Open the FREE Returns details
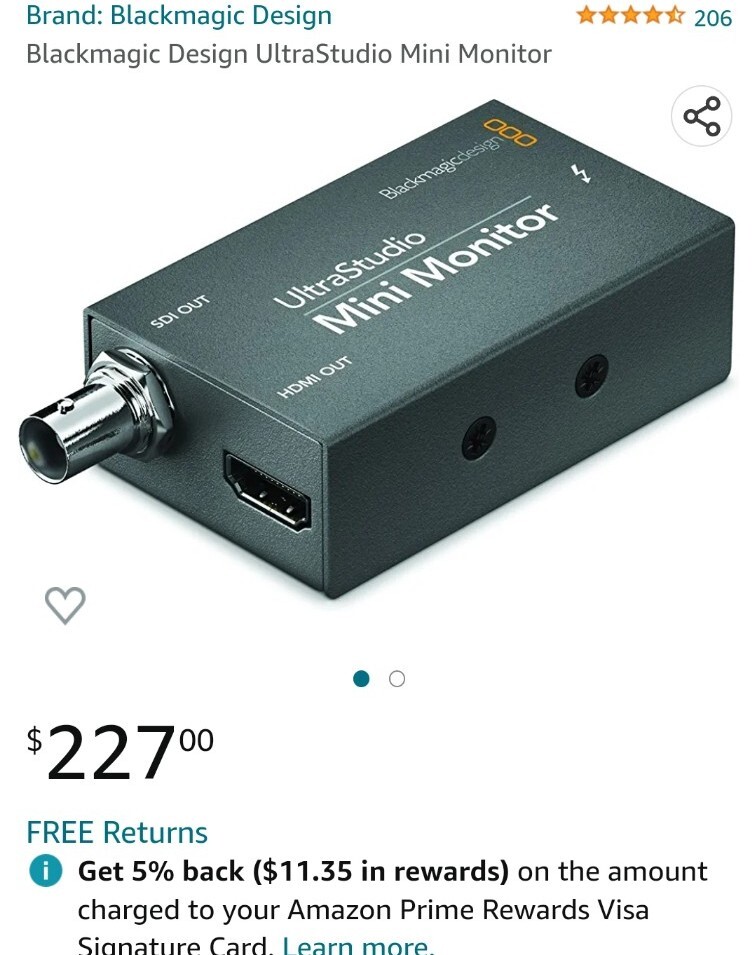 117,832
